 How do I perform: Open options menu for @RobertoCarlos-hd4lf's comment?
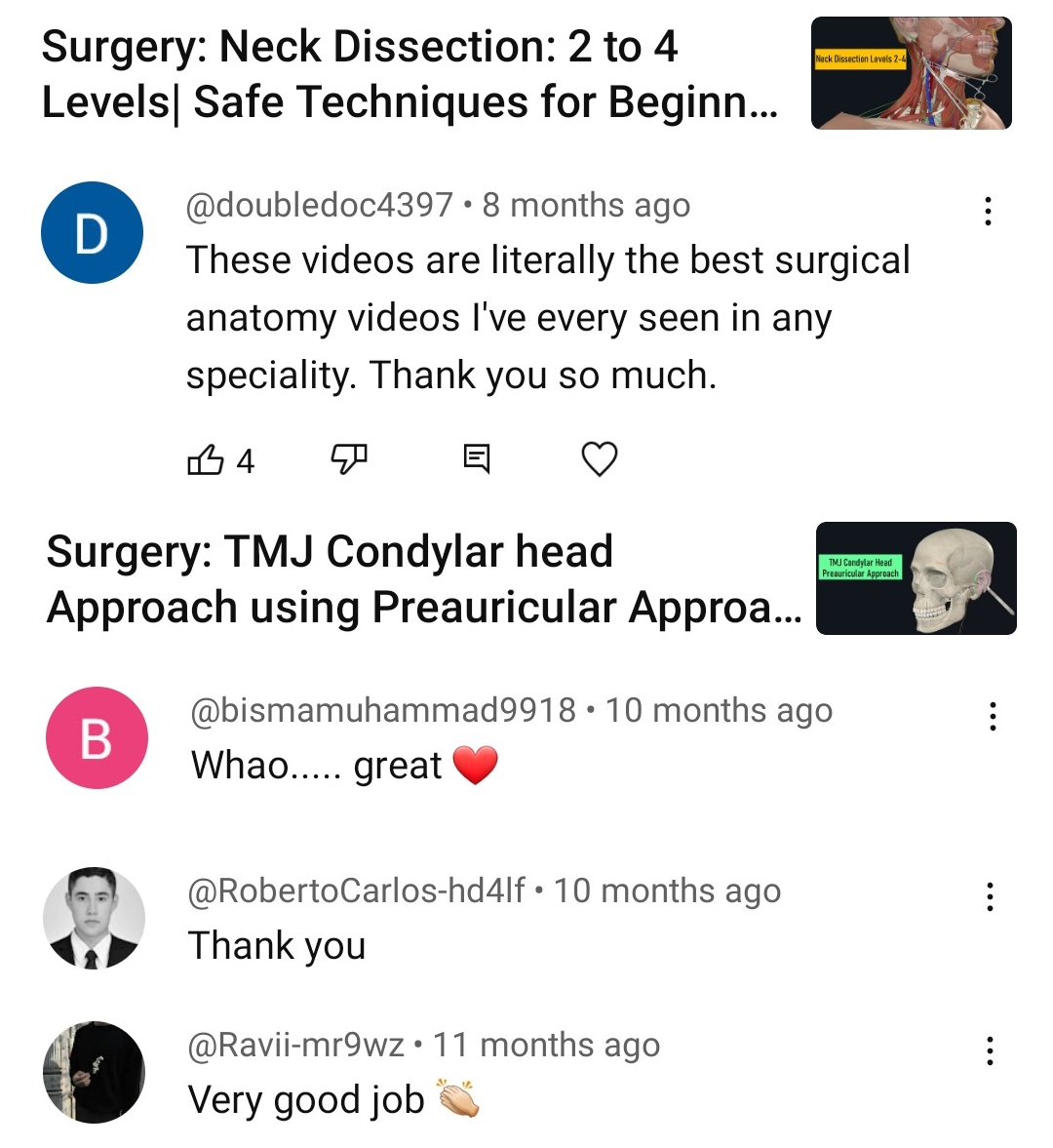990,896
